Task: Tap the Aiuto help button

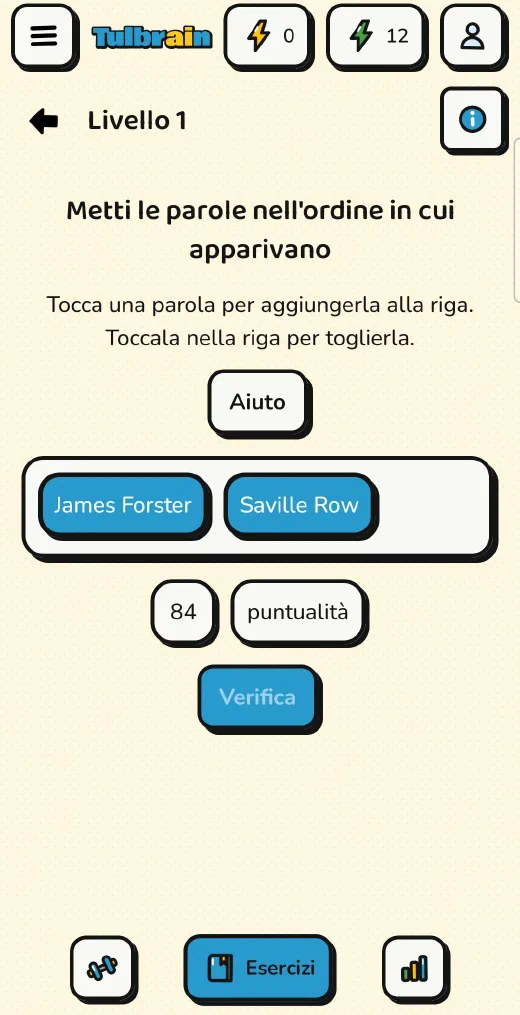Action: click(x=257, y=402)
